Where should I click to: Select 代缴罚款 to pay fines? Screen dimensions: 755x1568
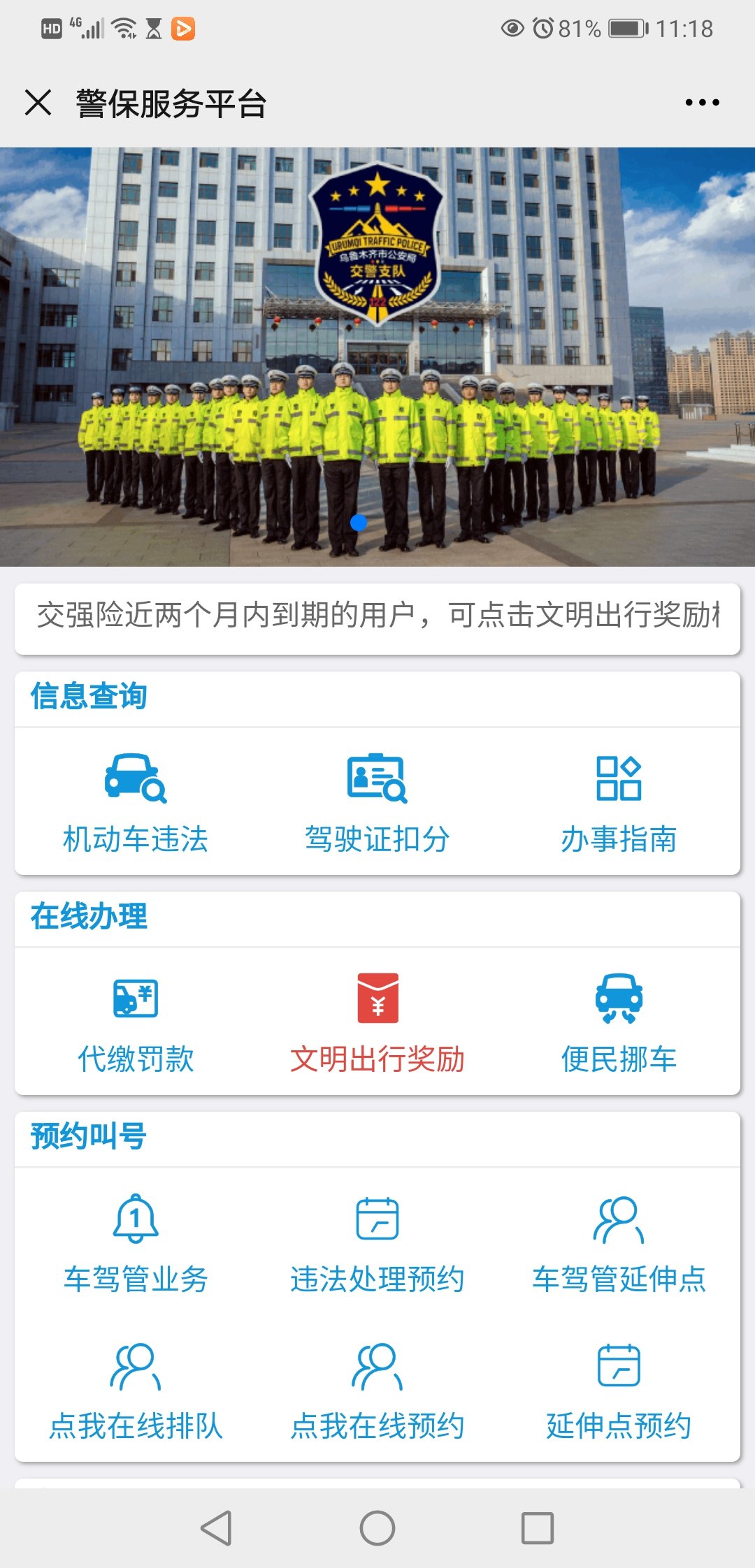pos(136,1023)
